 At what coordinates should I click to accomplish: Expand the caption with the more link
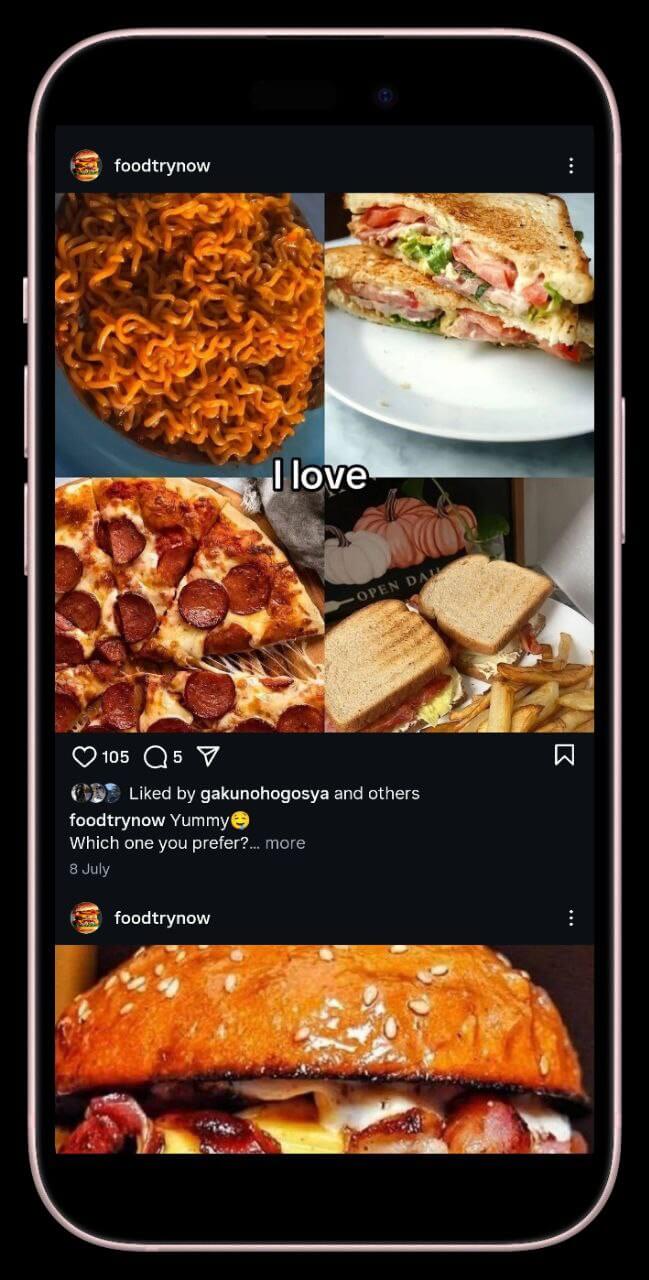[285, 843]
